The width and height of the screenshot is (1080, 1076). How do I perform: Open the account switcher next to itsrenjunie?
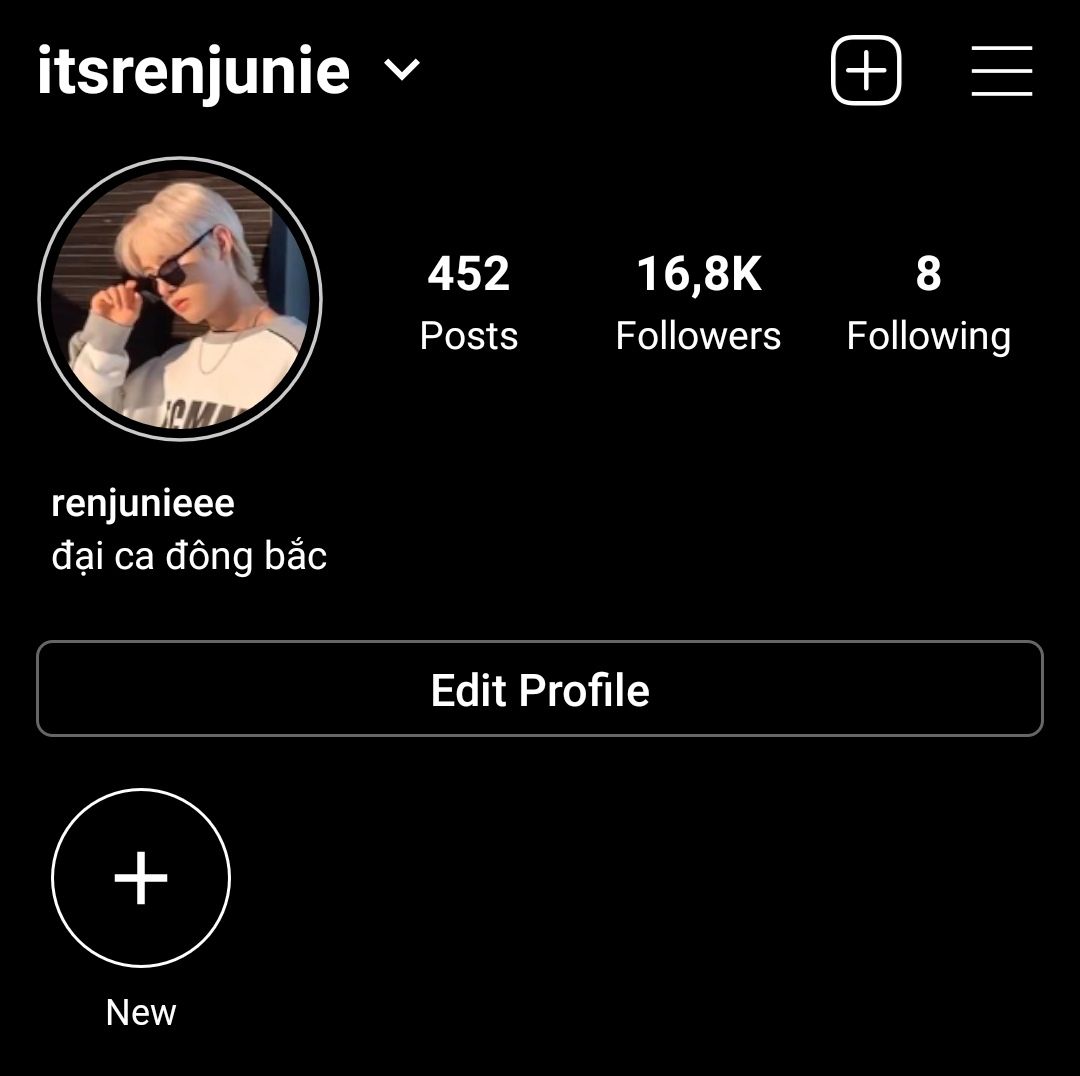coord(402,70)
